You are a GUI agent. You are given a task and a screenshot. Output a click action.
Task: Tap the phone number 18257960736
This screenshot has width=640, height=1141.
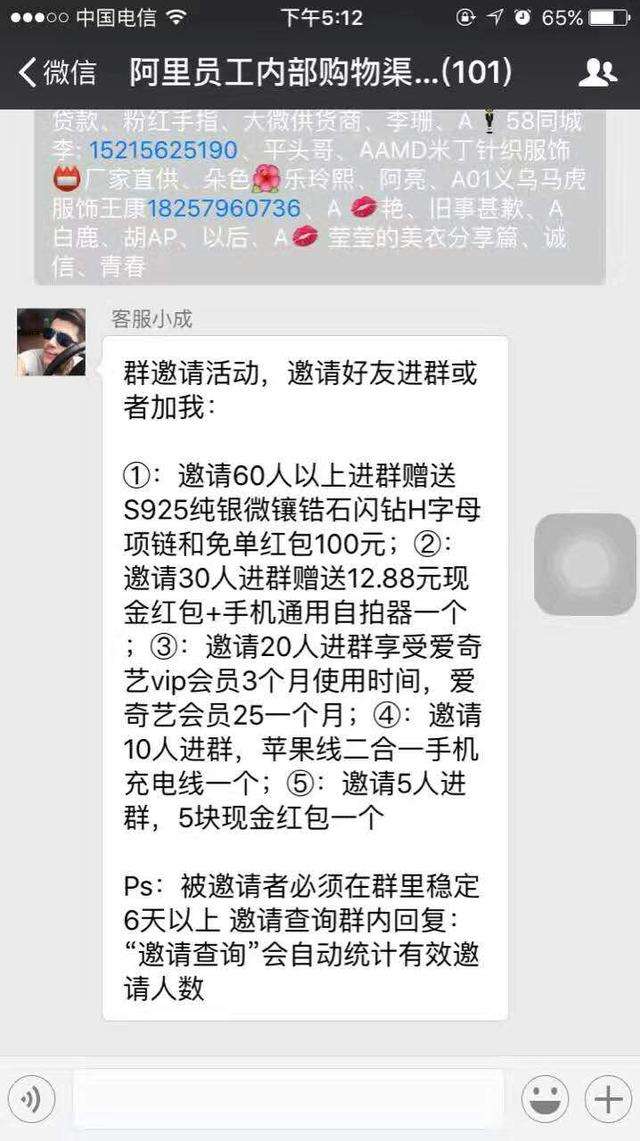(223, 208)
